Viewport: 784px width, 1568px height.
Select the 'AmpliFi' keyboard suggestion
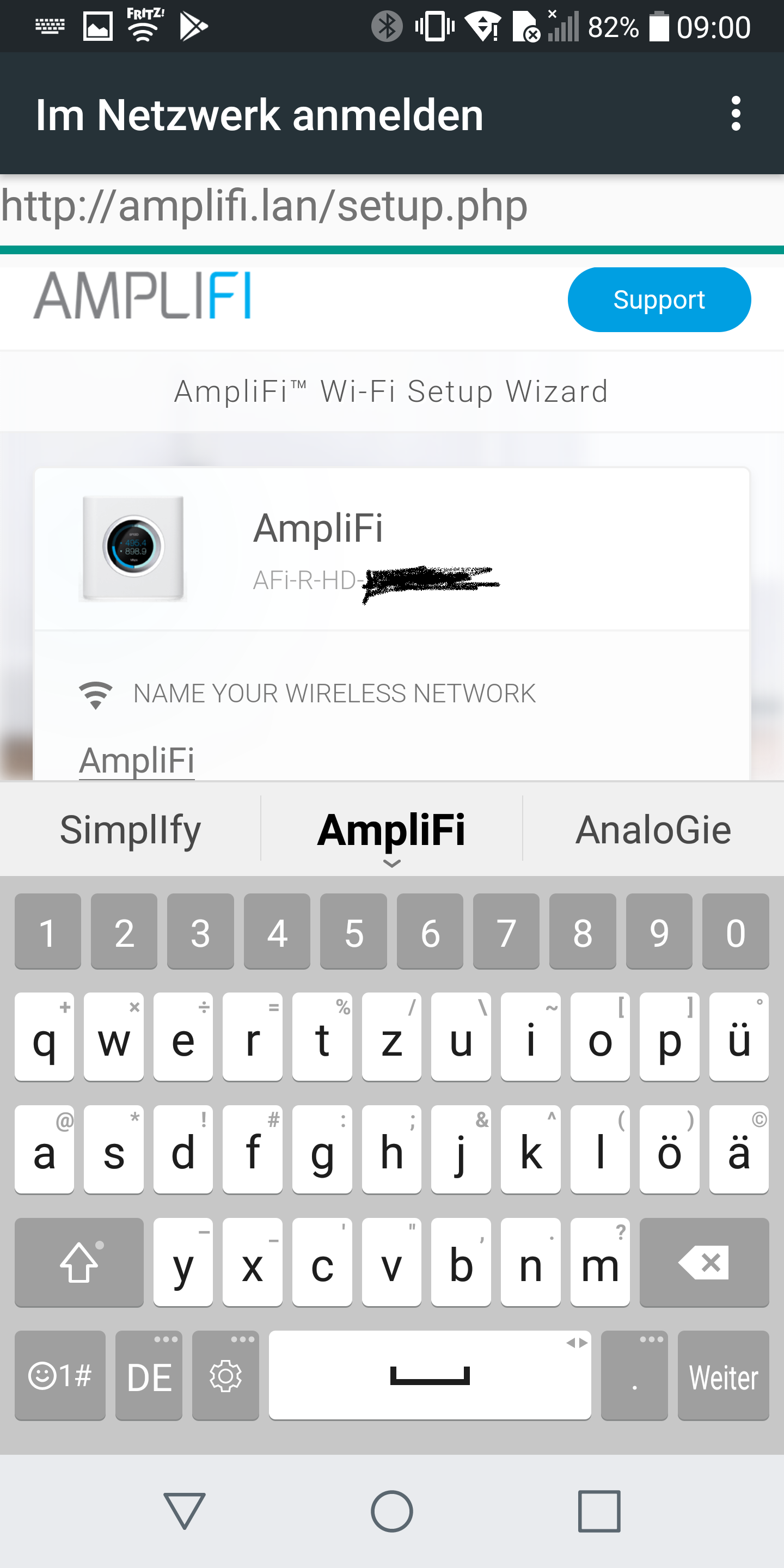coord(391,830)
